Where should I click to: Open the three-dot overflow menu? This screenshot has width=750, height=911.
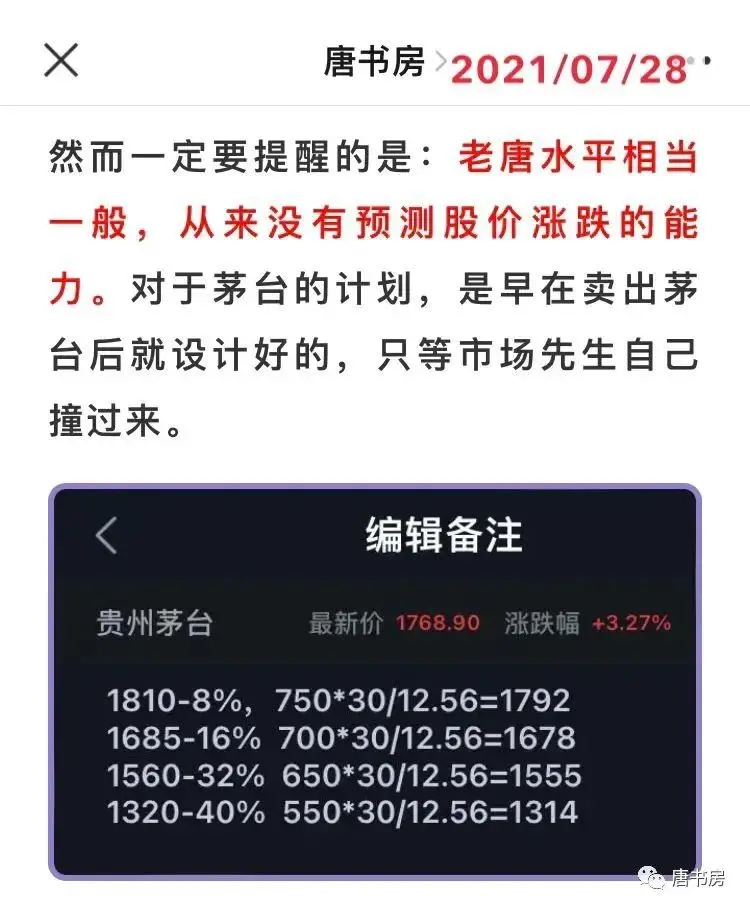pyautogui.click(x=701, y=62)
